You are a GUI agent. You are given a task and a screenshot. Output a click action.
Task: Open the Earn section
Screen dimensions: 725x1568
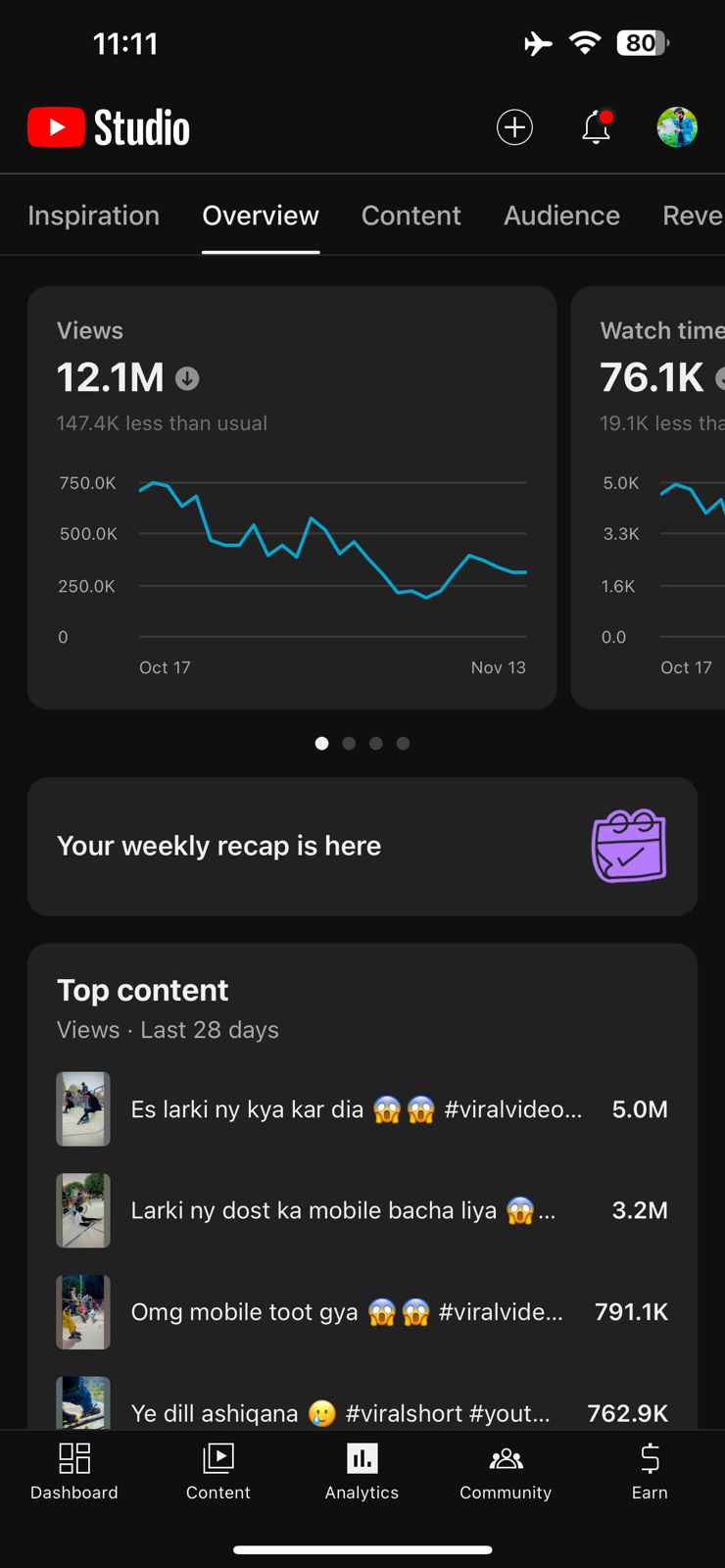tap(649, 1472)
